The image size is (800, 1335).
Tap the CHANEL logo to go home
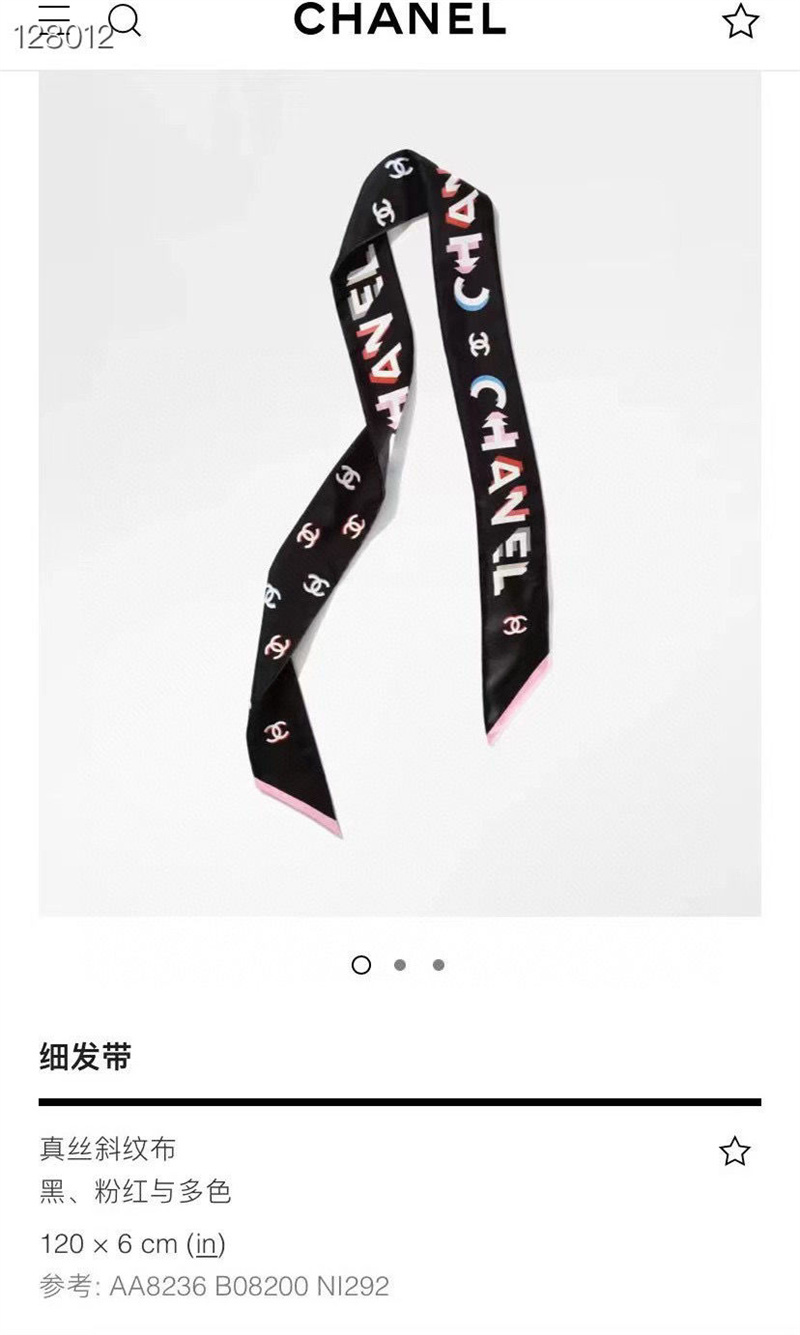click(x=400, y=20)
